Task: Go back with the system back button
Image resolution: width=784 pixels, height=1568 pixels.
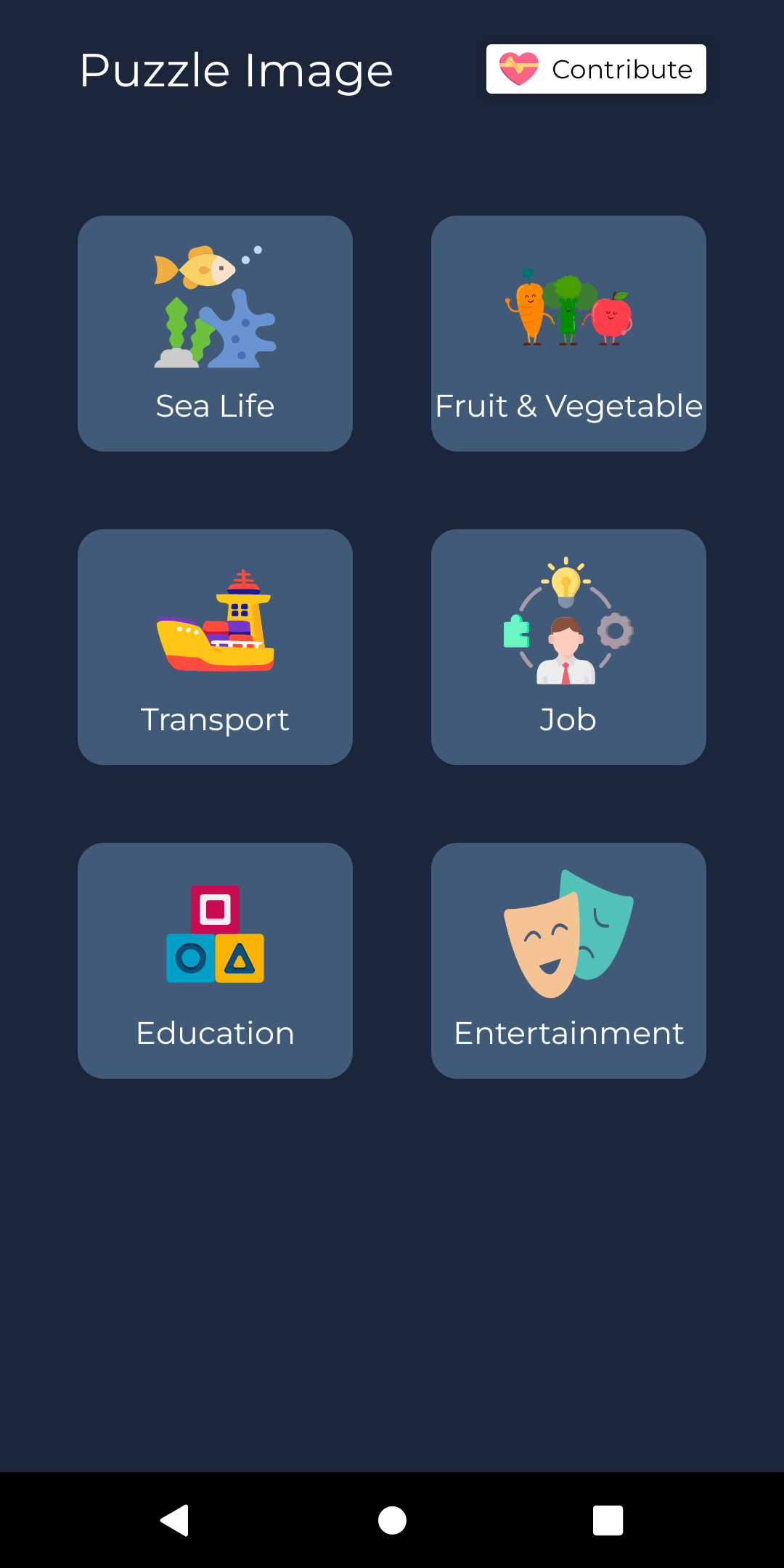Action: (x=174, y=1520)
